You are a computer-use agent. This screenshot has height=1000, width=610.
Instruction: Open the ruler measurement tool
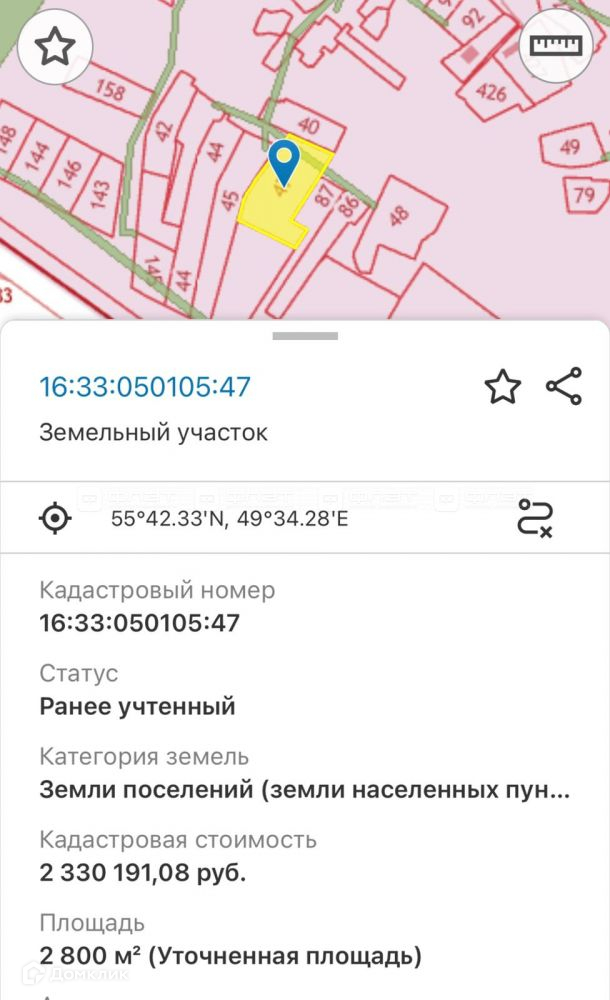click(556, 45)
